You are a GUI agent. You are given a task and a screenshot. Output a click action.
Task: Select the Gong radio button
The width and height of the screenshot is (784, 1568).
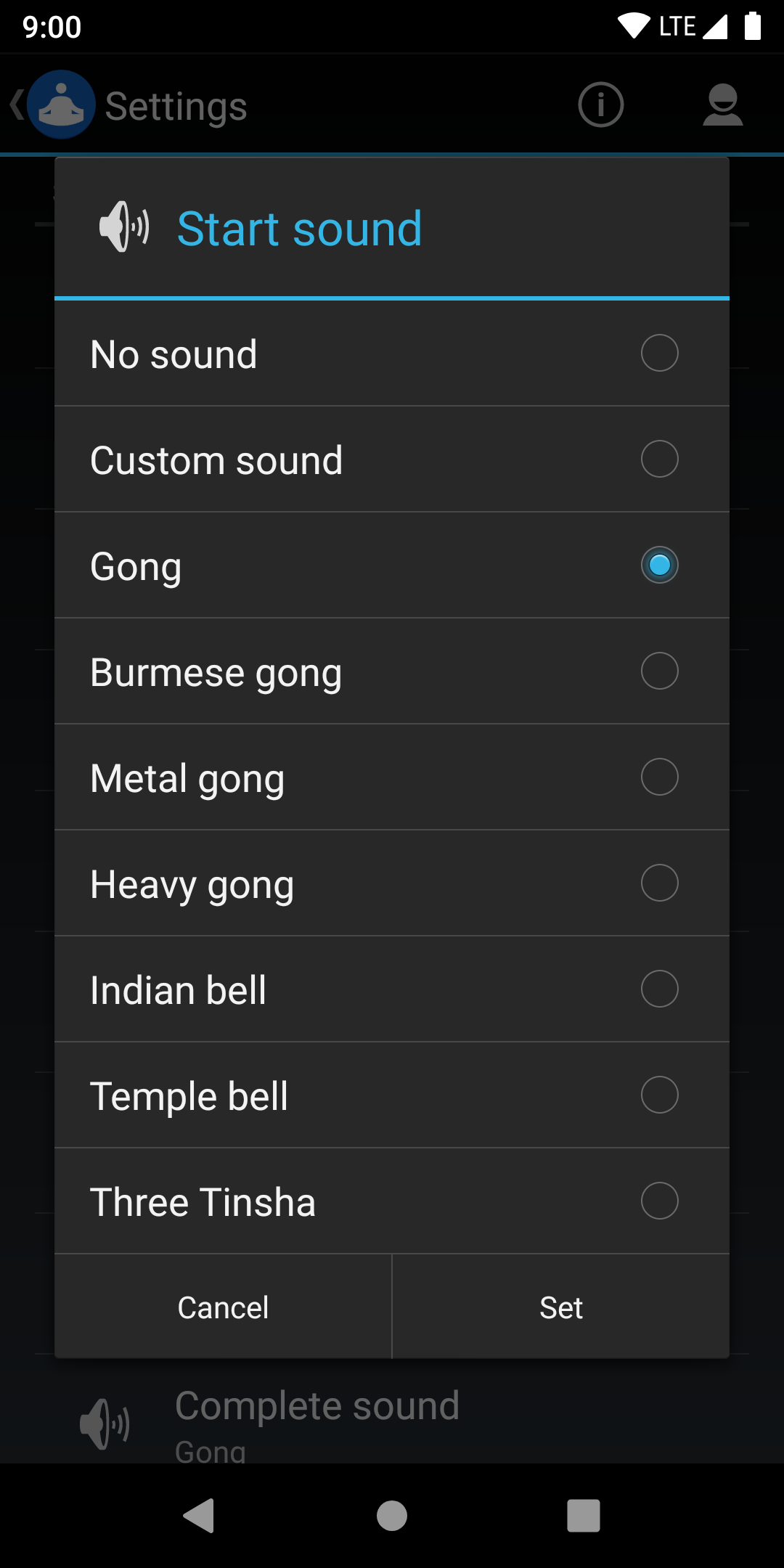659,565
